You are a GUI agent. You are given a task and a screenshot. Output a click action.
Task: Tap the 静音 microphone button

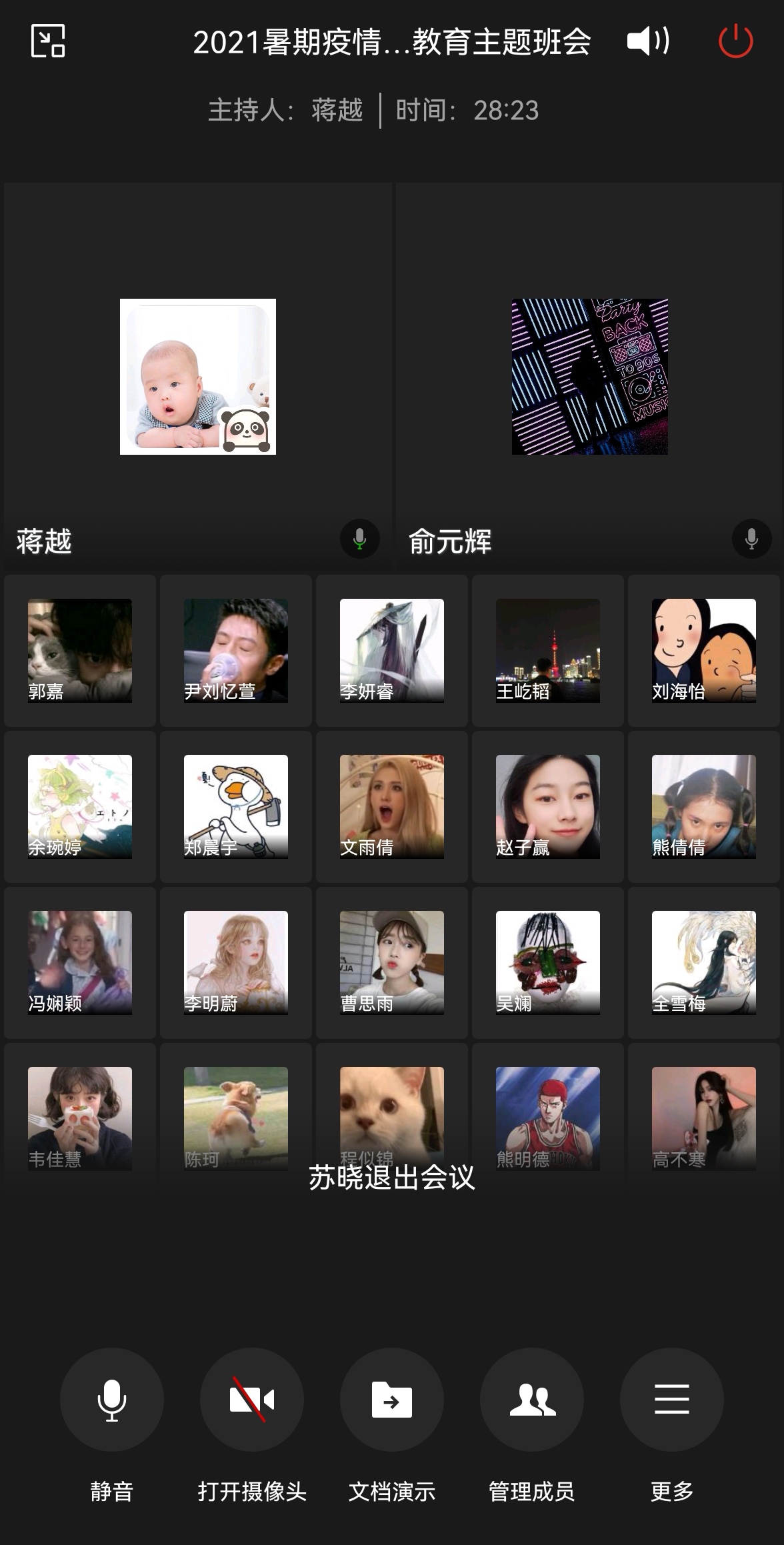pos(111,1399)
